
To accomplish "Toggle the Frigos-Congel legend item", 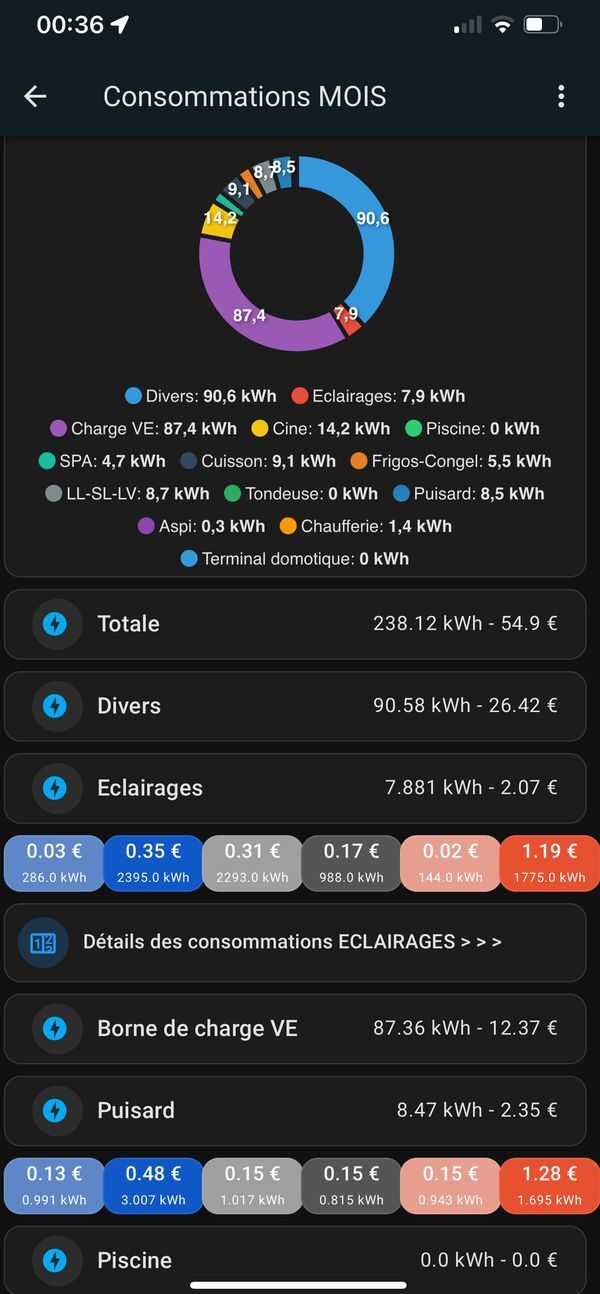I will (x=450, y=462).
